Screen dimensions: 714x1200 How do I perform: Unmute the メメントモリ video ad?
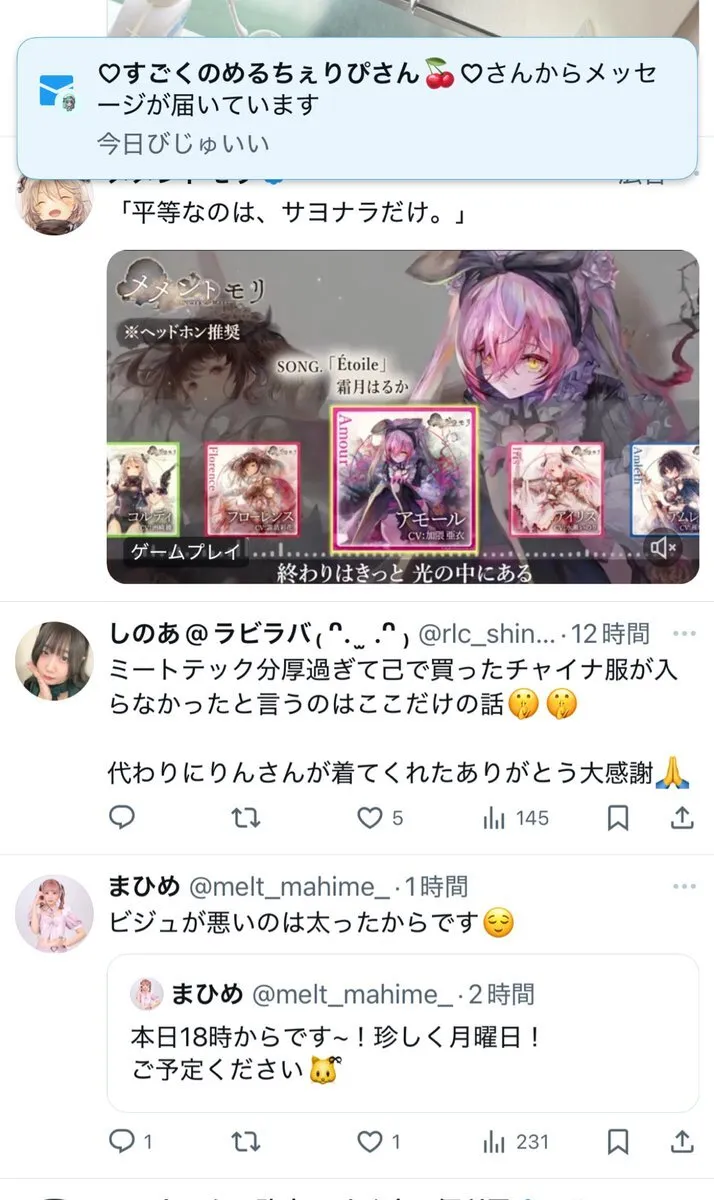pyautogui.click(x=662, y=547)
